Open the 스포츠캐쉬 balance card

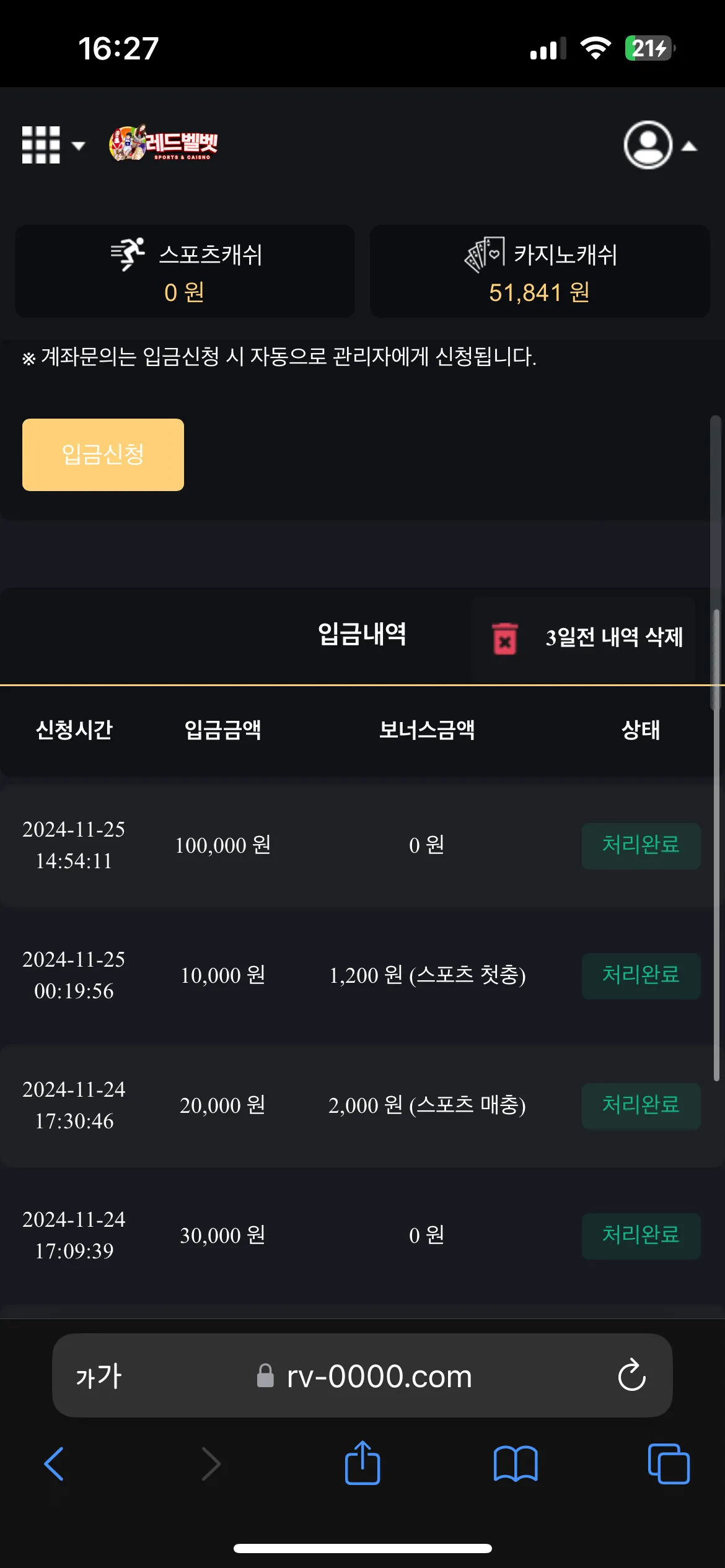[x=185, y=271]
